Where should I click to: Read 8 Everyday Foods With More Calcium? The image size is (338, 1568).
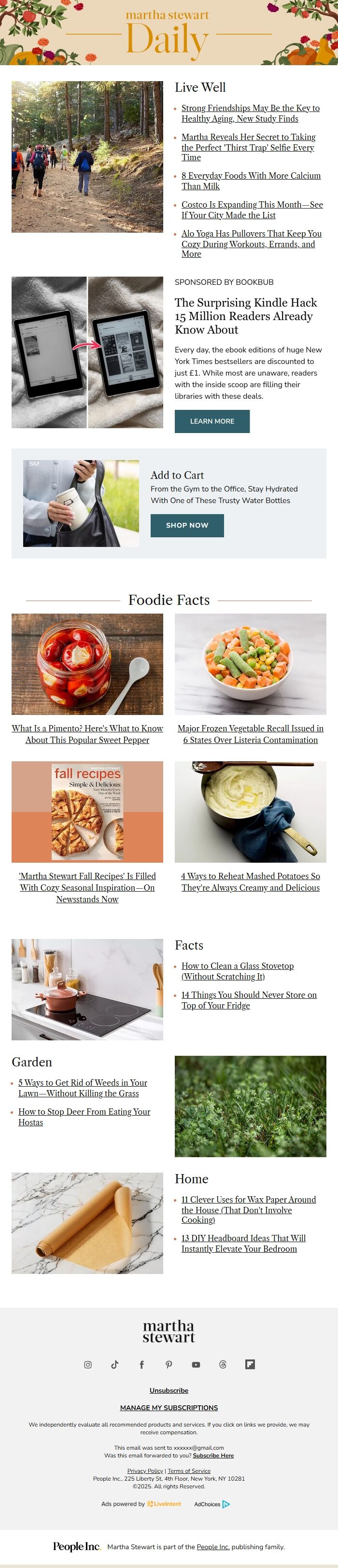click(251, 181)
